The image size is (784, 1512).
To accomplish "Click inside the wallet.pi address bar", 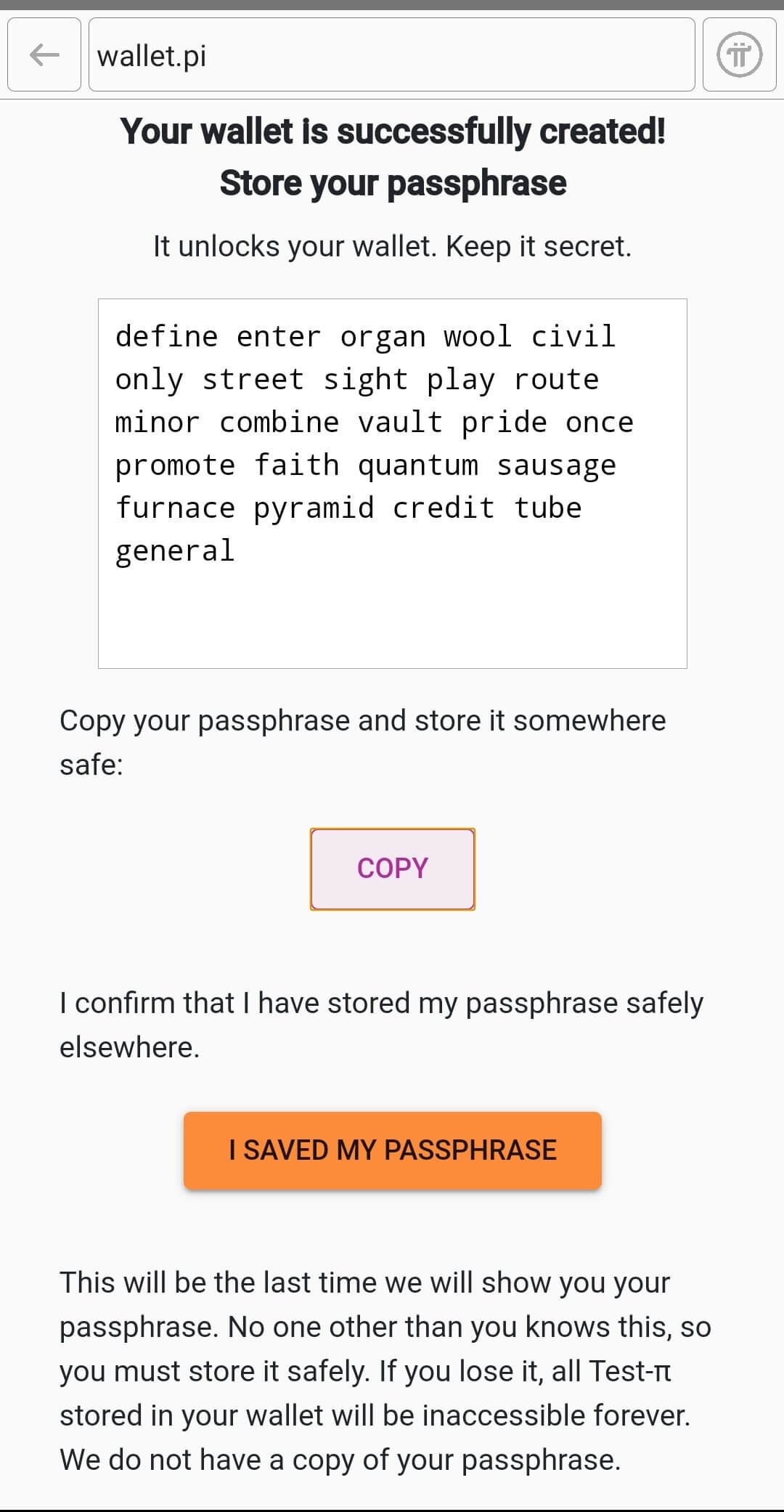I will [x=392, y=55].
